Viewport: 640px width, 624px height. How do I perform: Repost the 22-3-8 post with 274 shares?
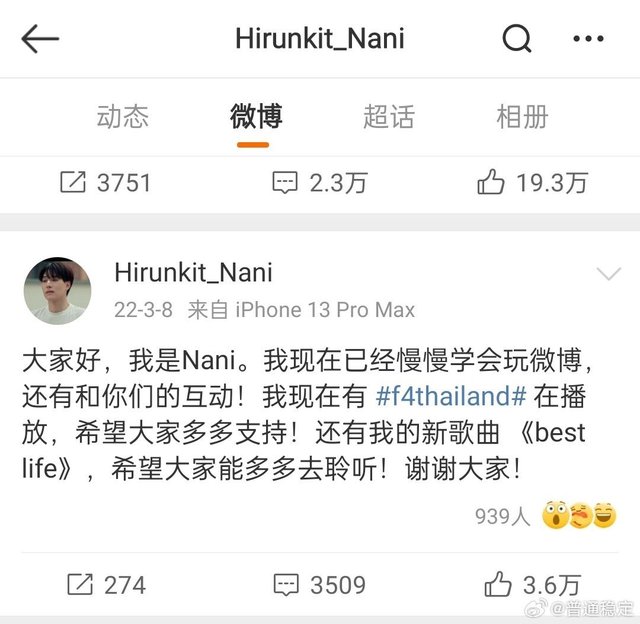(x=106, y=583)
